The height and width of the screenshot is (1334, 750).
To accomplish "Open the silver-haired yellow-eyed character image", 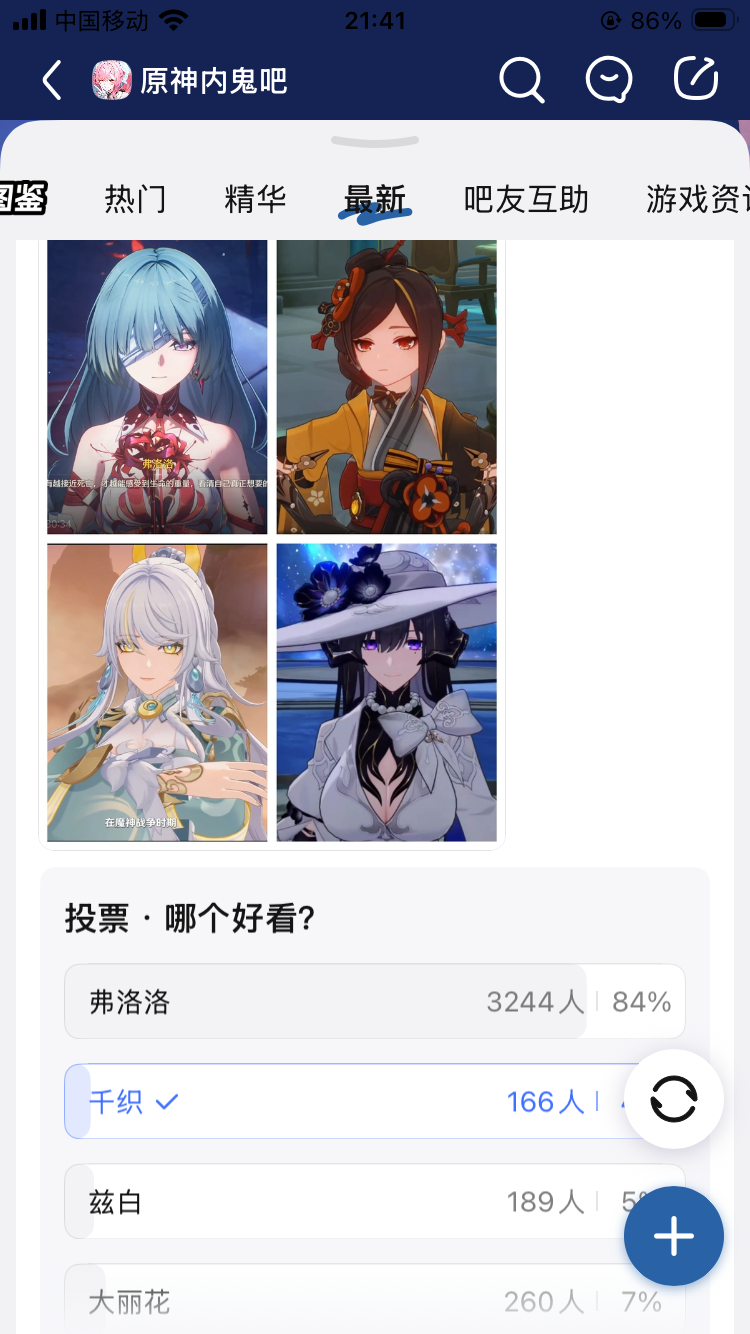I will pos(157,692).
